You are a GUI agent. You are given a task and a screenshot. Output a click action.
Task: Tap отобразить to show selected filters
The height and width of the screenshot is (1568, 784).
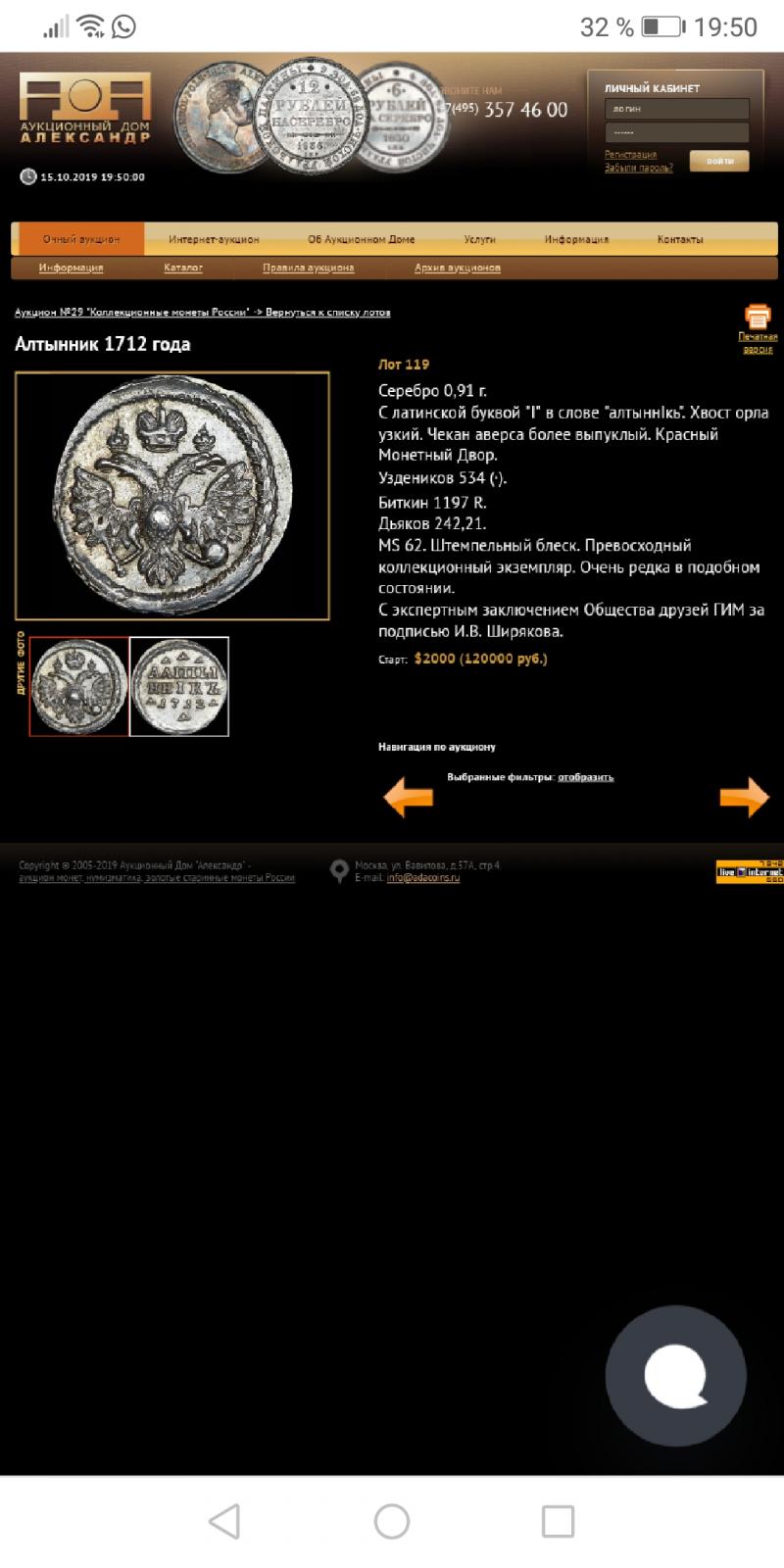[x=586, y=777]
